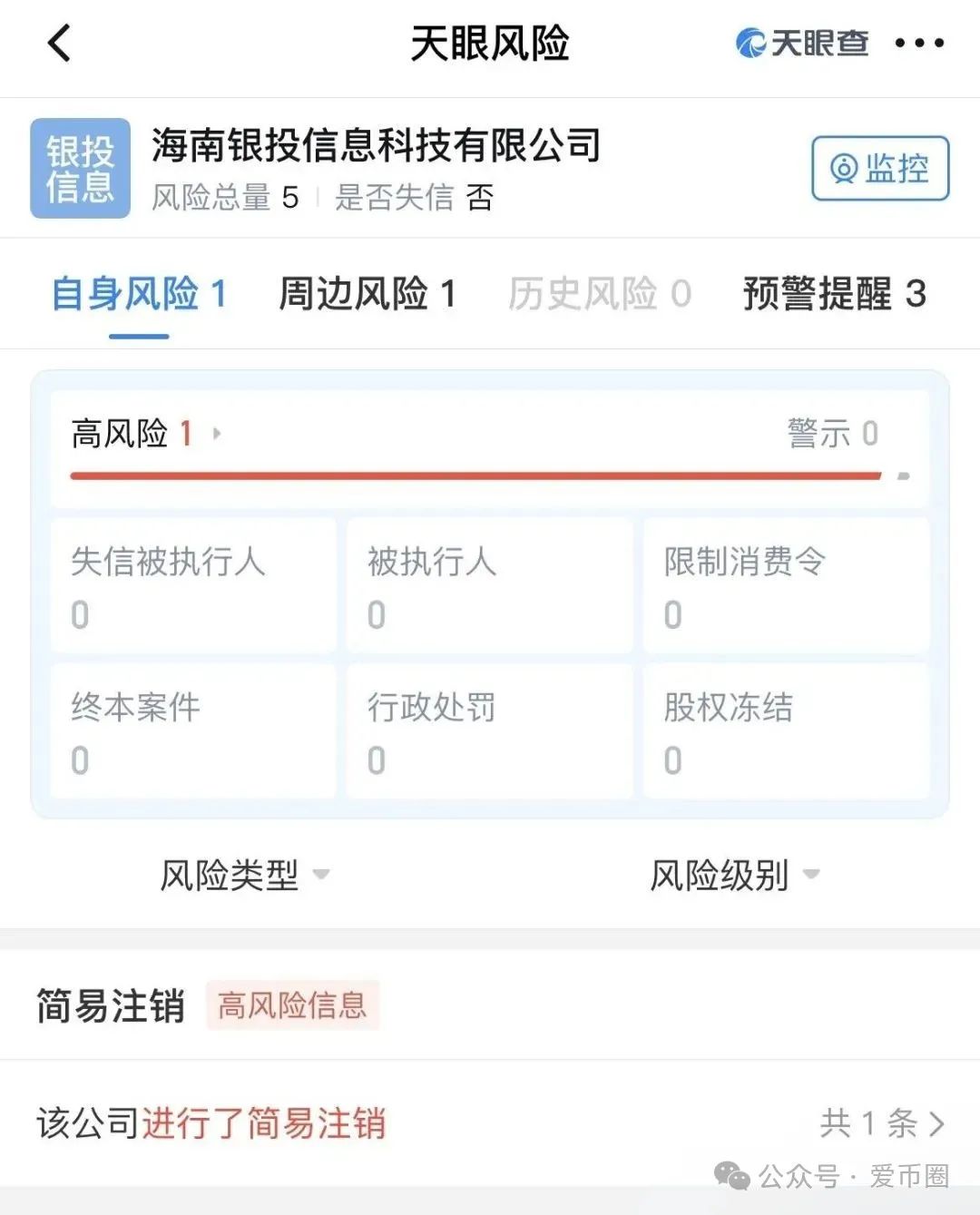Select the 被执行人 risk card

[x=489, y=585]
